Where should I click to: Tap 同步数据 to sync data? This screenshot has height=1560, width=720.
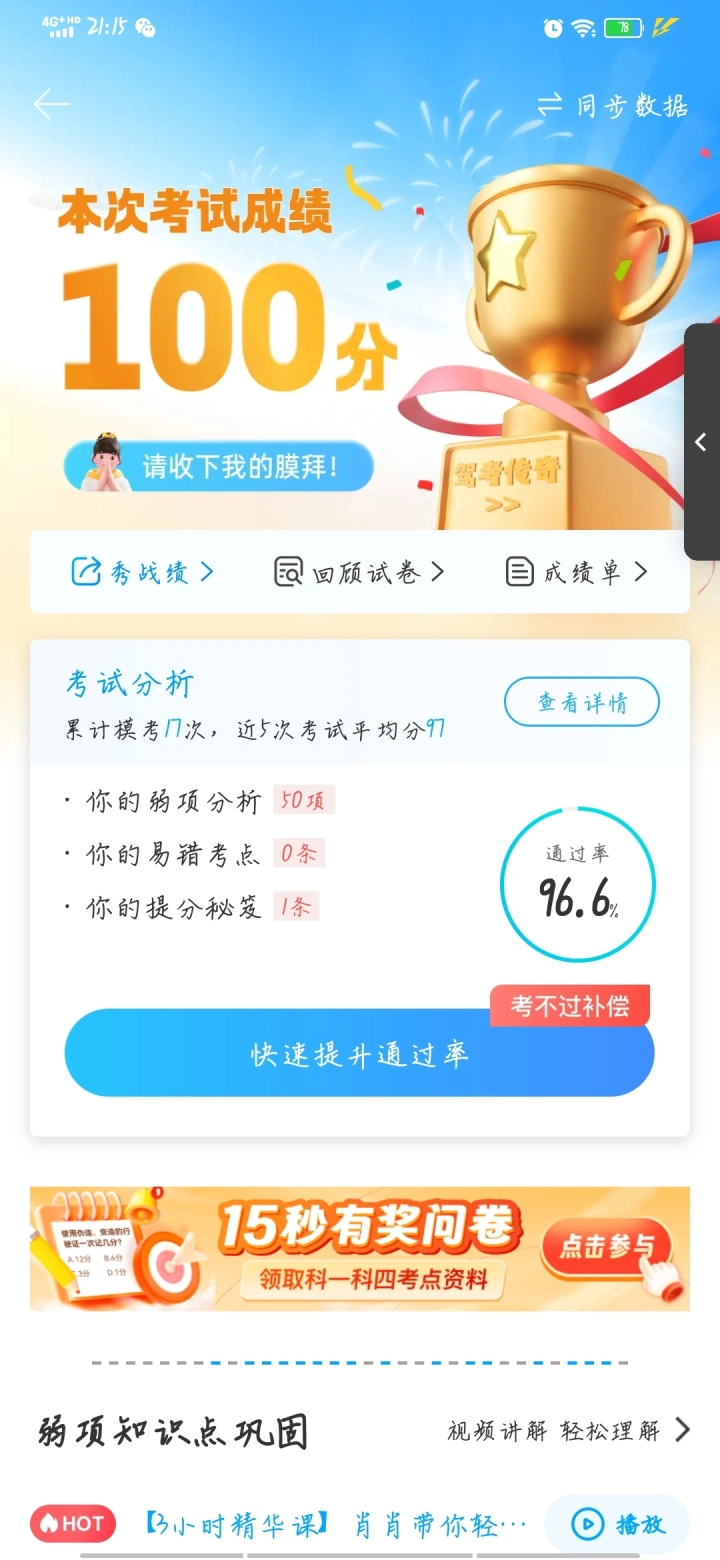612,105
